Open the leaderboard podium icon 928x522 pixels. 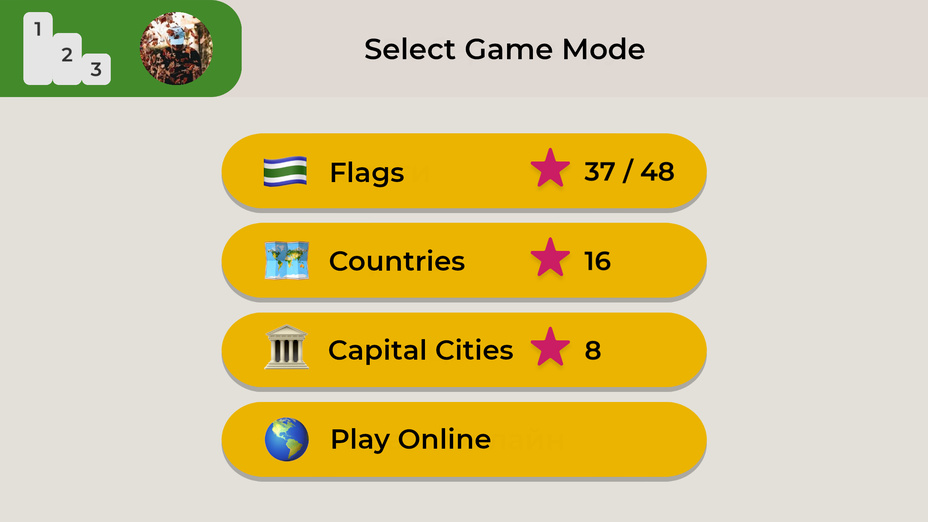[66, 50]
